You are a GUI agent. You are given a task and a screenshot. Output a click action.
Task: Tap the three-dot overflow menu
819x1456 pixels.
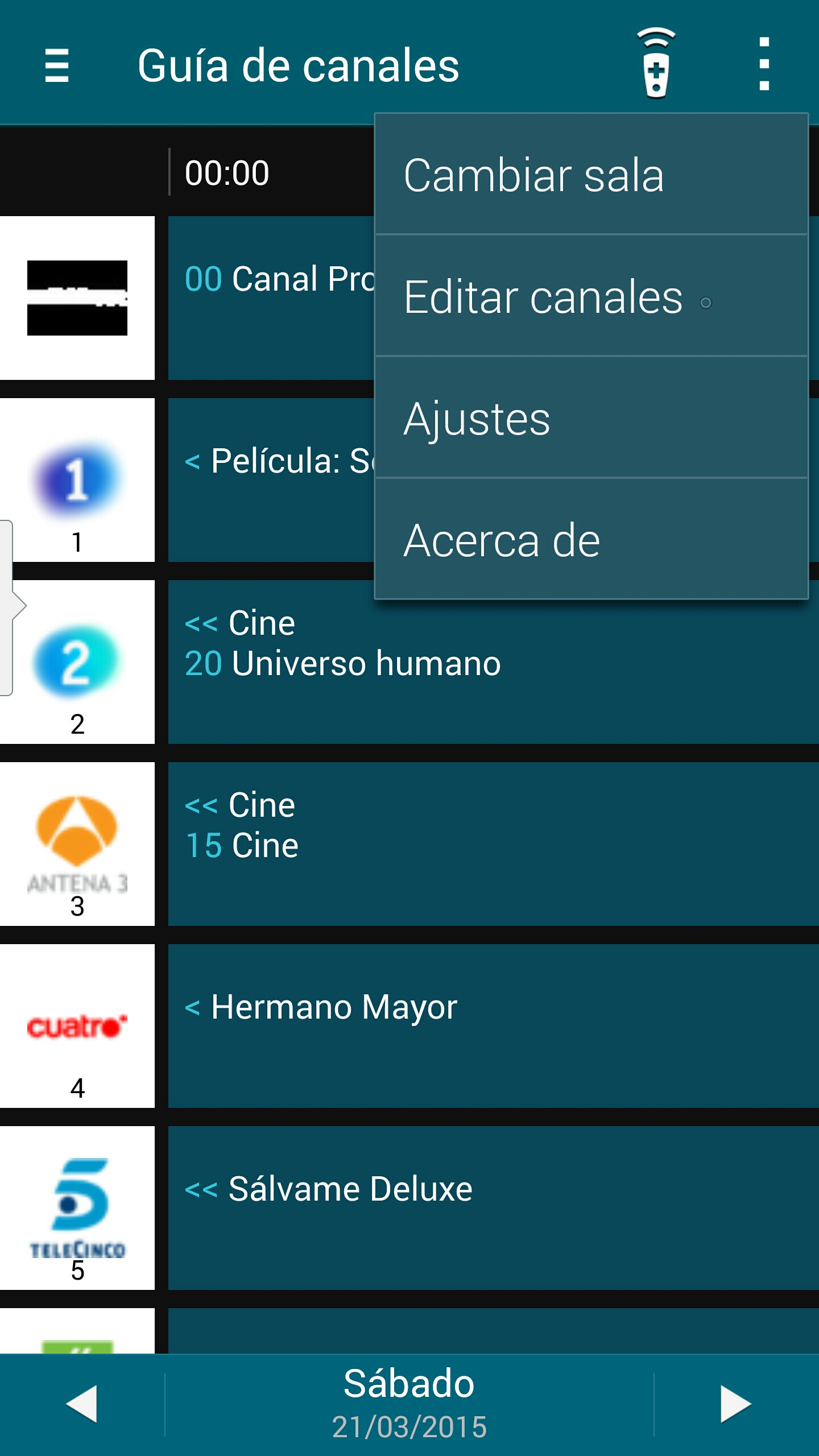click(x=764, y=64)
